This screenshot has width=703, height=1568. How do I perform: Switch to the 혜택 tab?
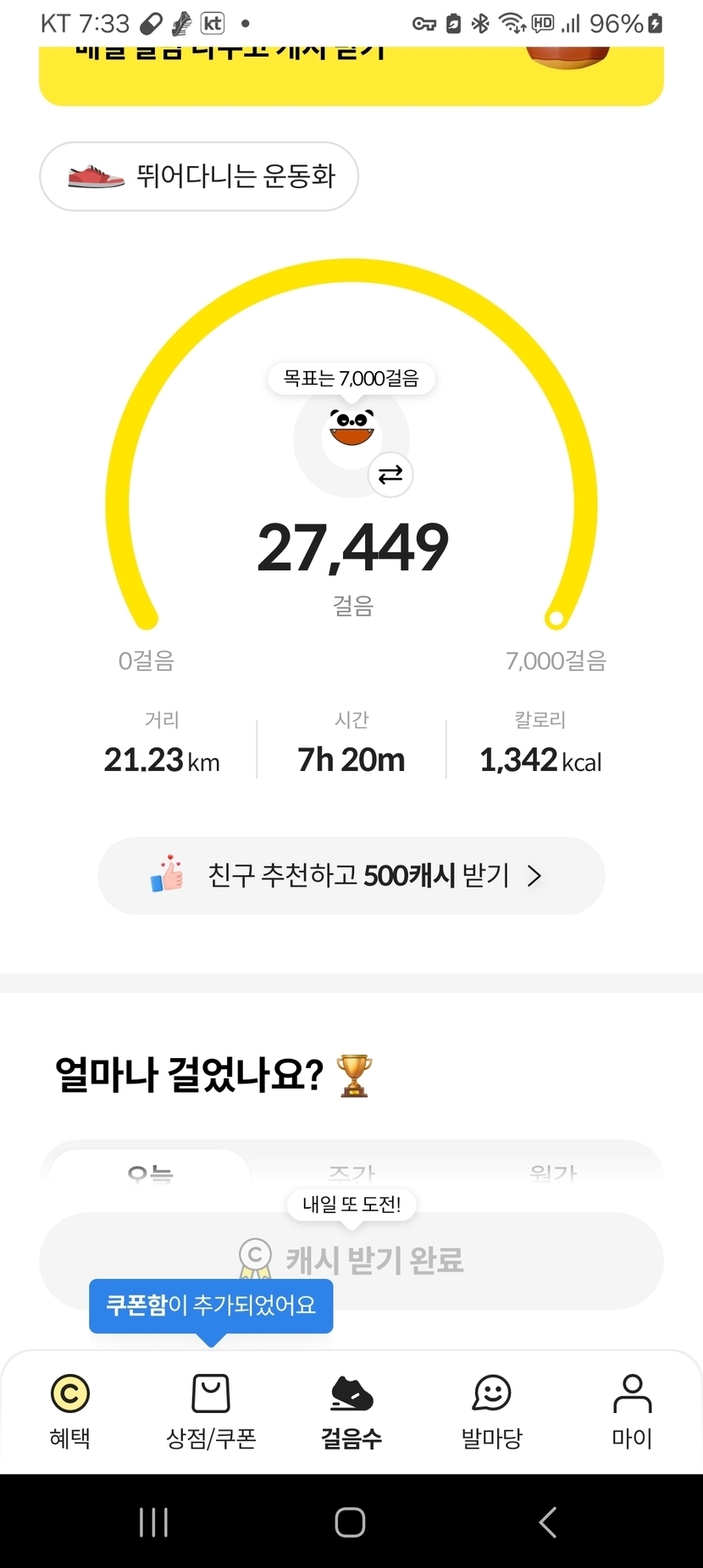coord(70,1410)
